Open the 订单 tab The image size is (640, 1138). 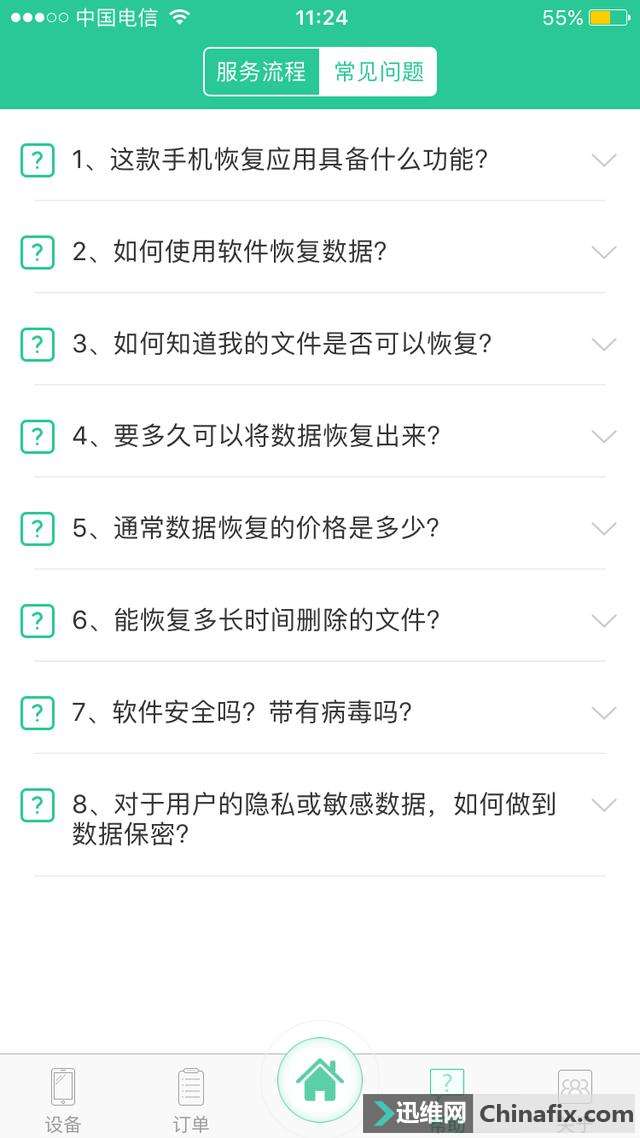[x=190, y=1098]
